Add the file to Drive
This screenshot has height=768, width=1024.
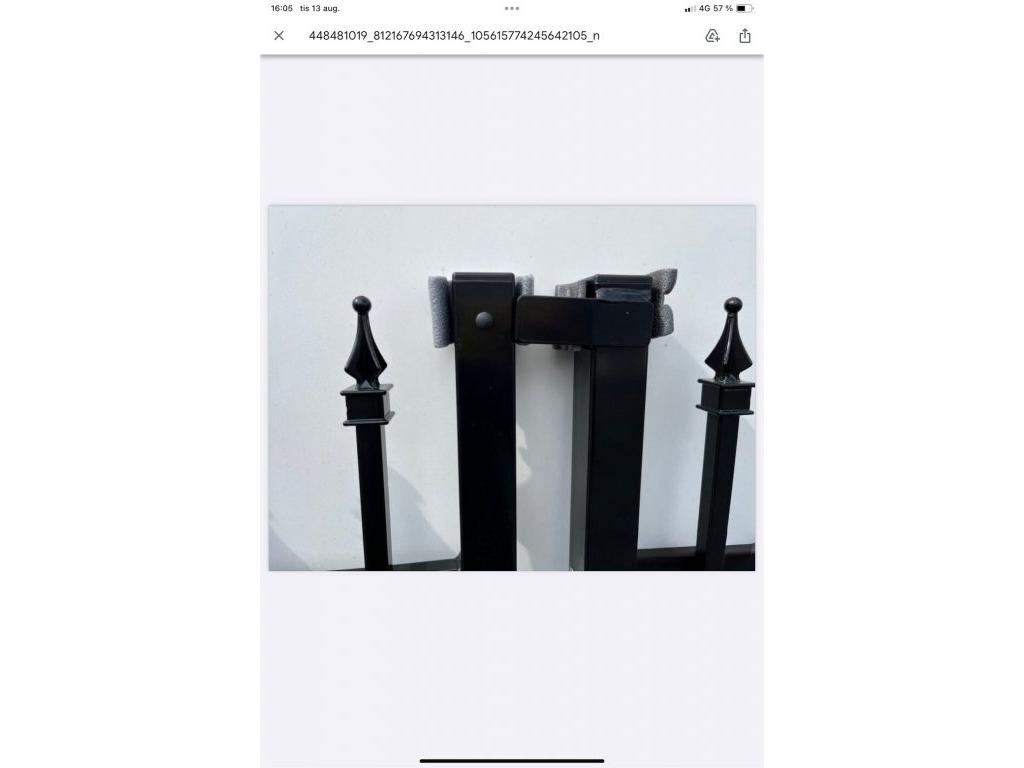point(712,36)
